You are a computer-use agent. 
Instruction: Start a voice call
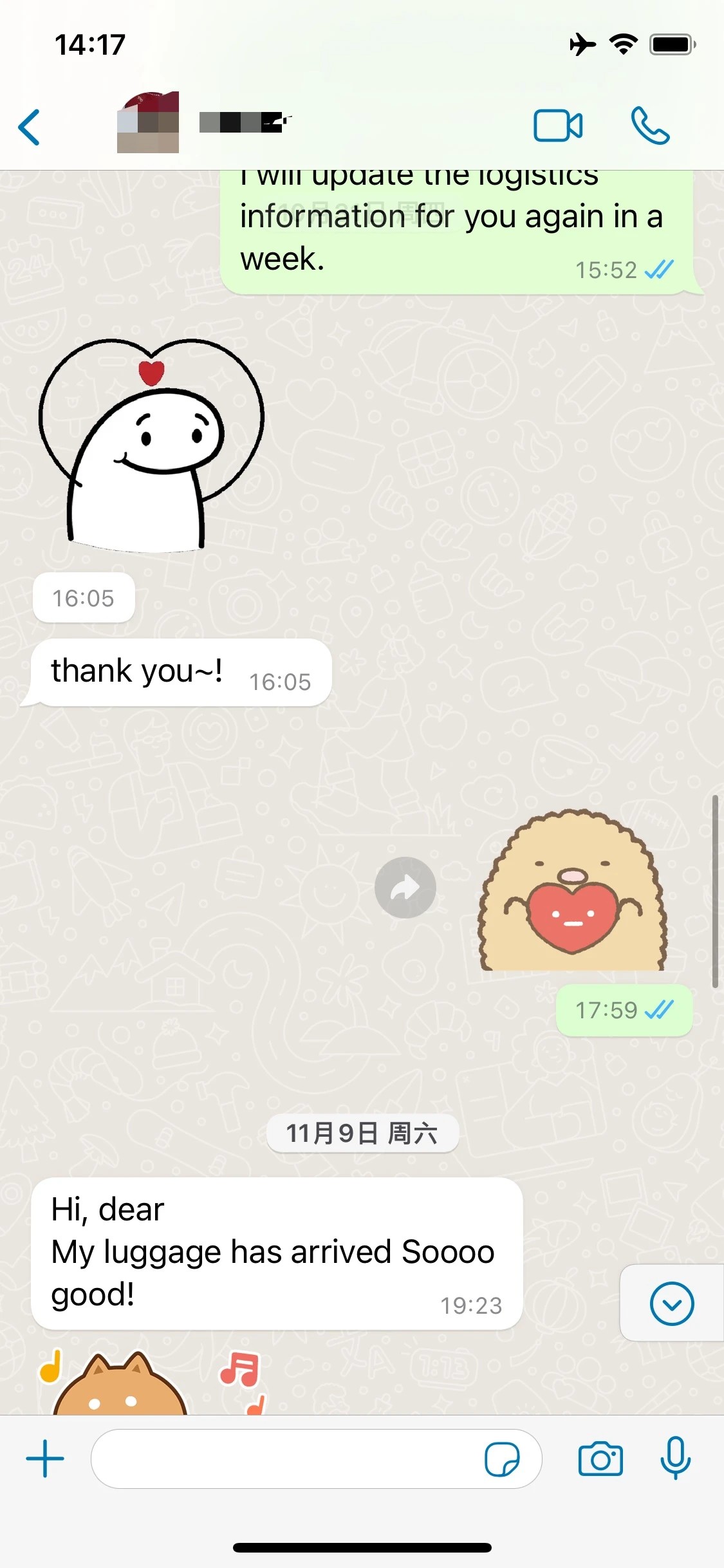tap(650, 126)
